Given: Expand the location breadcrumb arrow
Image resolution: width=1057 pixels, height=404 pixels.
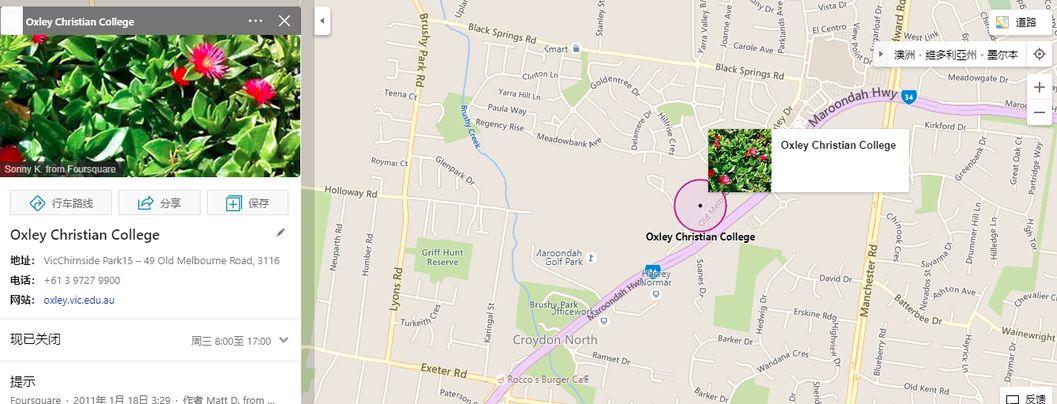Looking at the screenshot, I should [881, 54].
